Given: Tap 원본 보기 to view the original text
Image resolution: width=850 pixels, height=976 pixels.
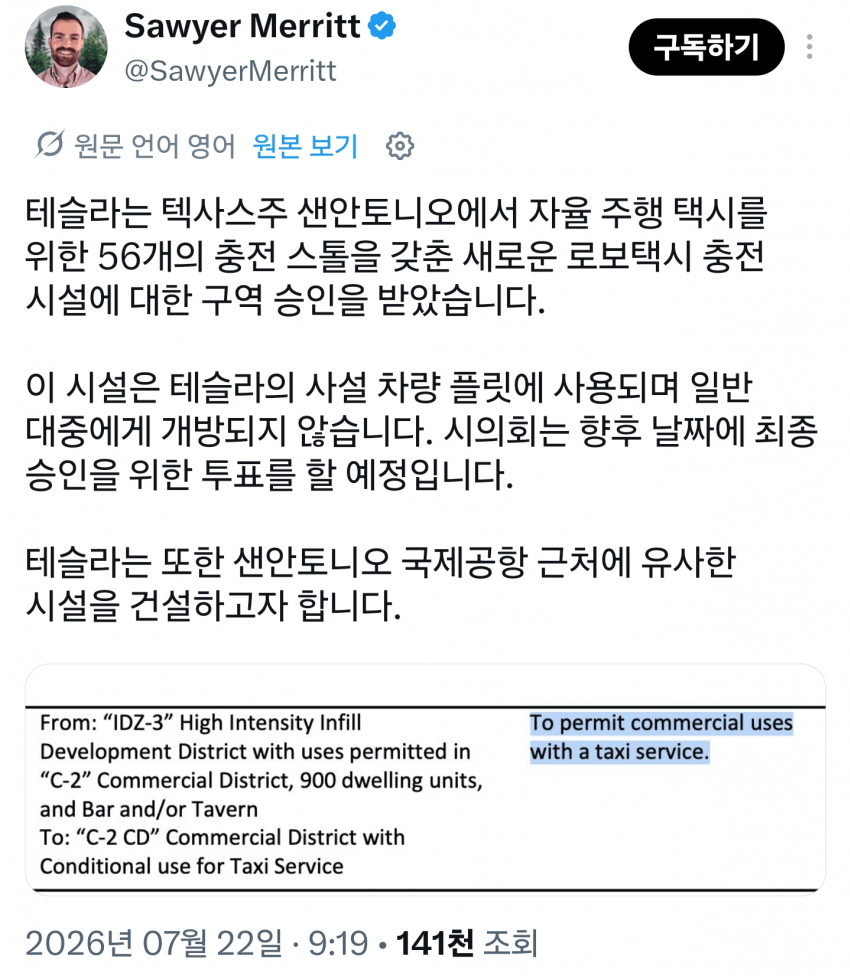Looking at the screenshot, I should pyautogui.click(x=306, y=146).
